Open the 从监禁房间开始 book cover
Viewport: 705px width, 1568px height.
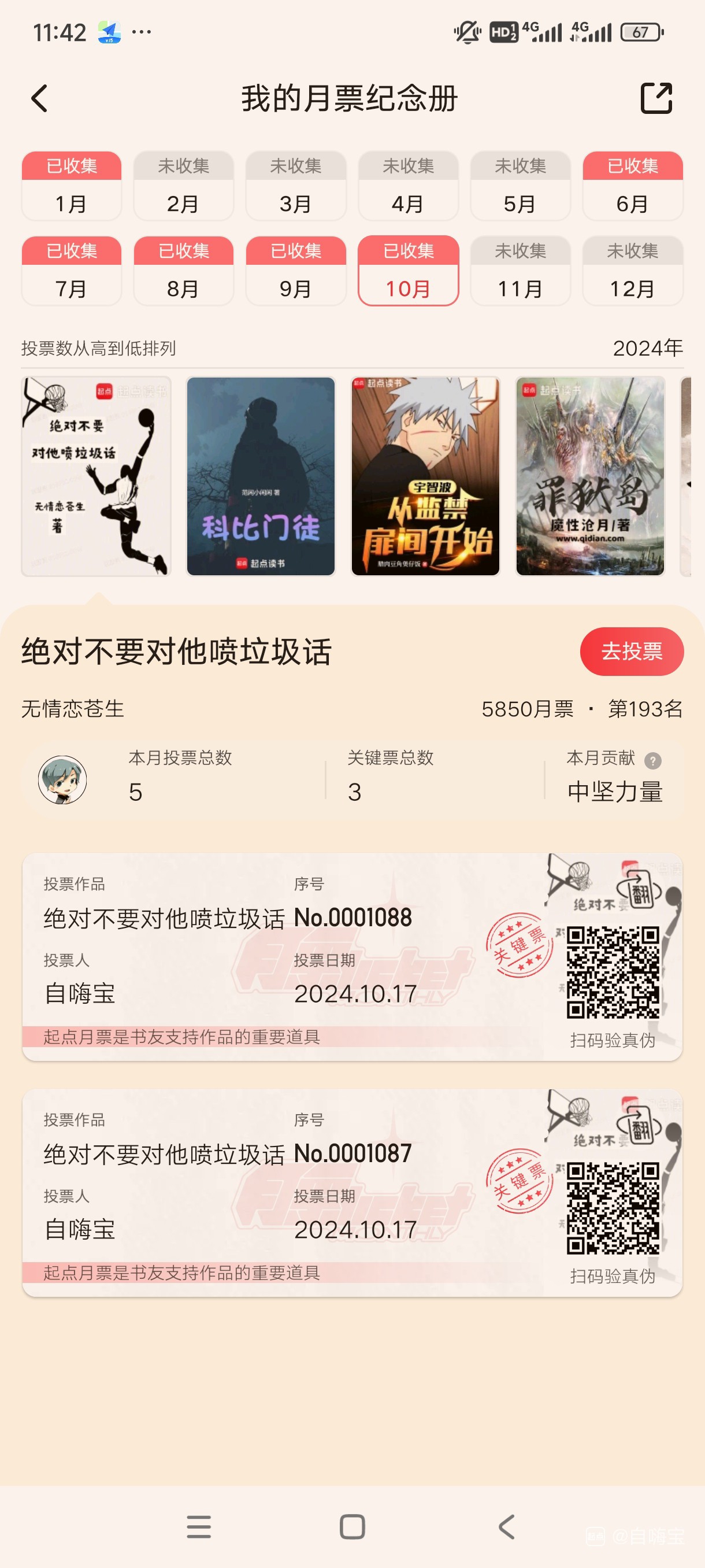pos(425,476)
